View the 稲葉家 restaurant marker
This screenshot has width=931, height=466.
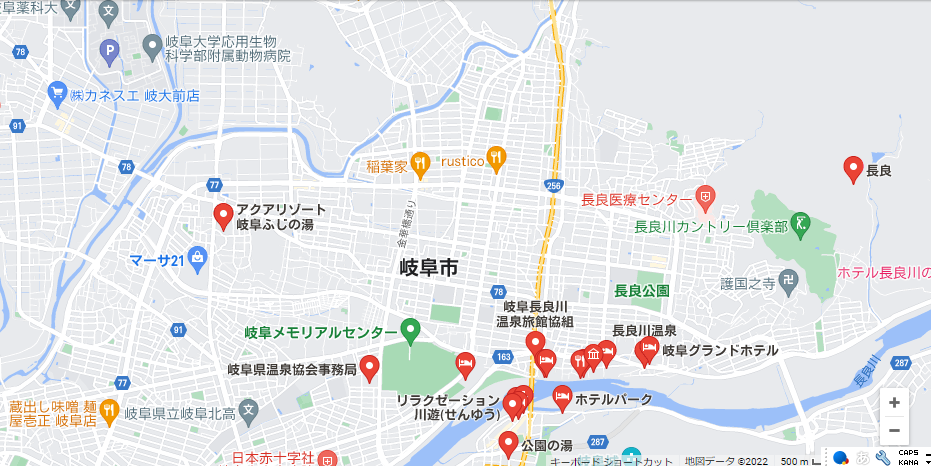pyautogui.click(x=421, y=161)
